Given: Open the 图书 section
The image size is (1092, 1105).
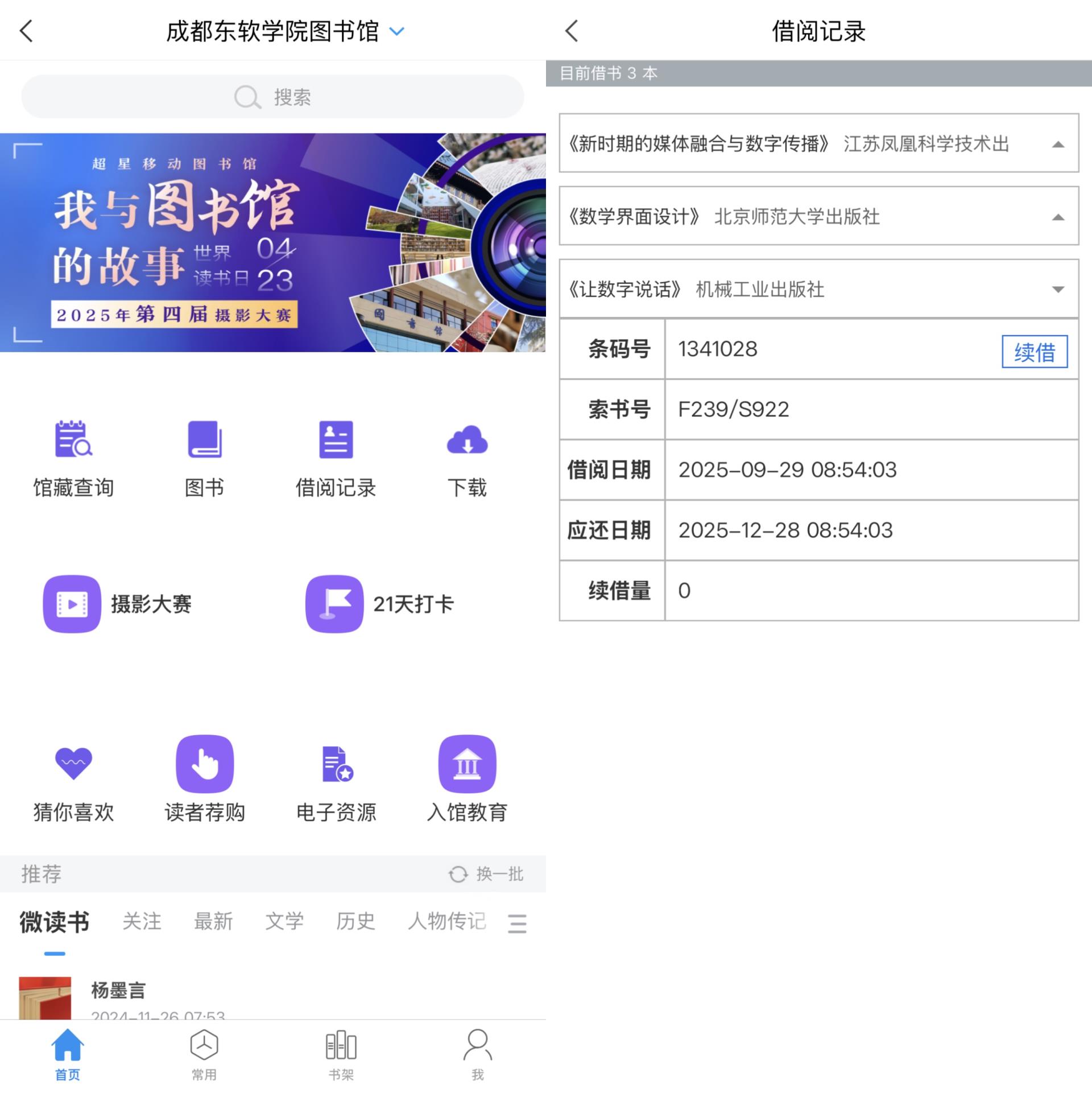Looking at the screenshot, I should click(205, 459).
